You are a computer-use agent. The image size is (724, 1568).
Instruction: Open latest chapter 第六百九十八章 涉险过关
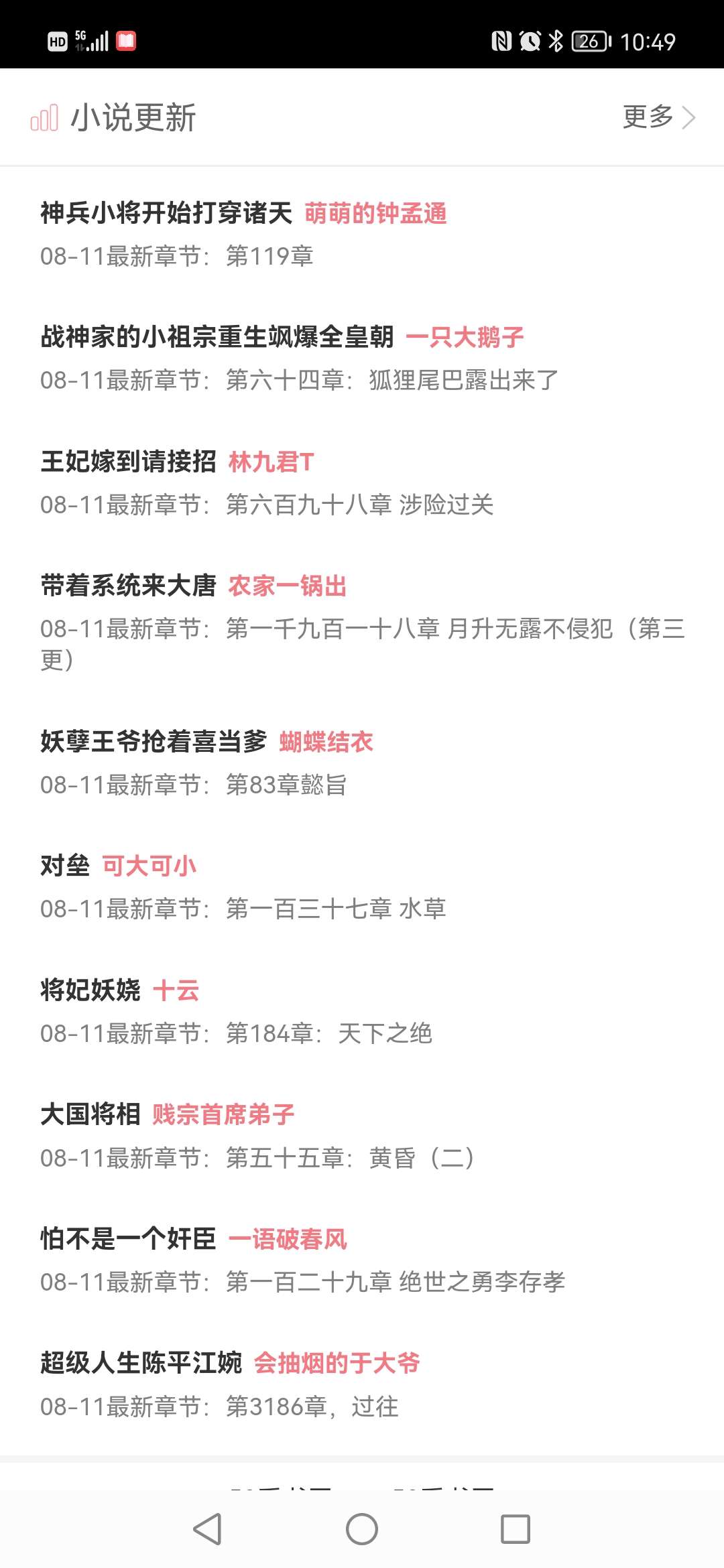[x=359, y=505]
